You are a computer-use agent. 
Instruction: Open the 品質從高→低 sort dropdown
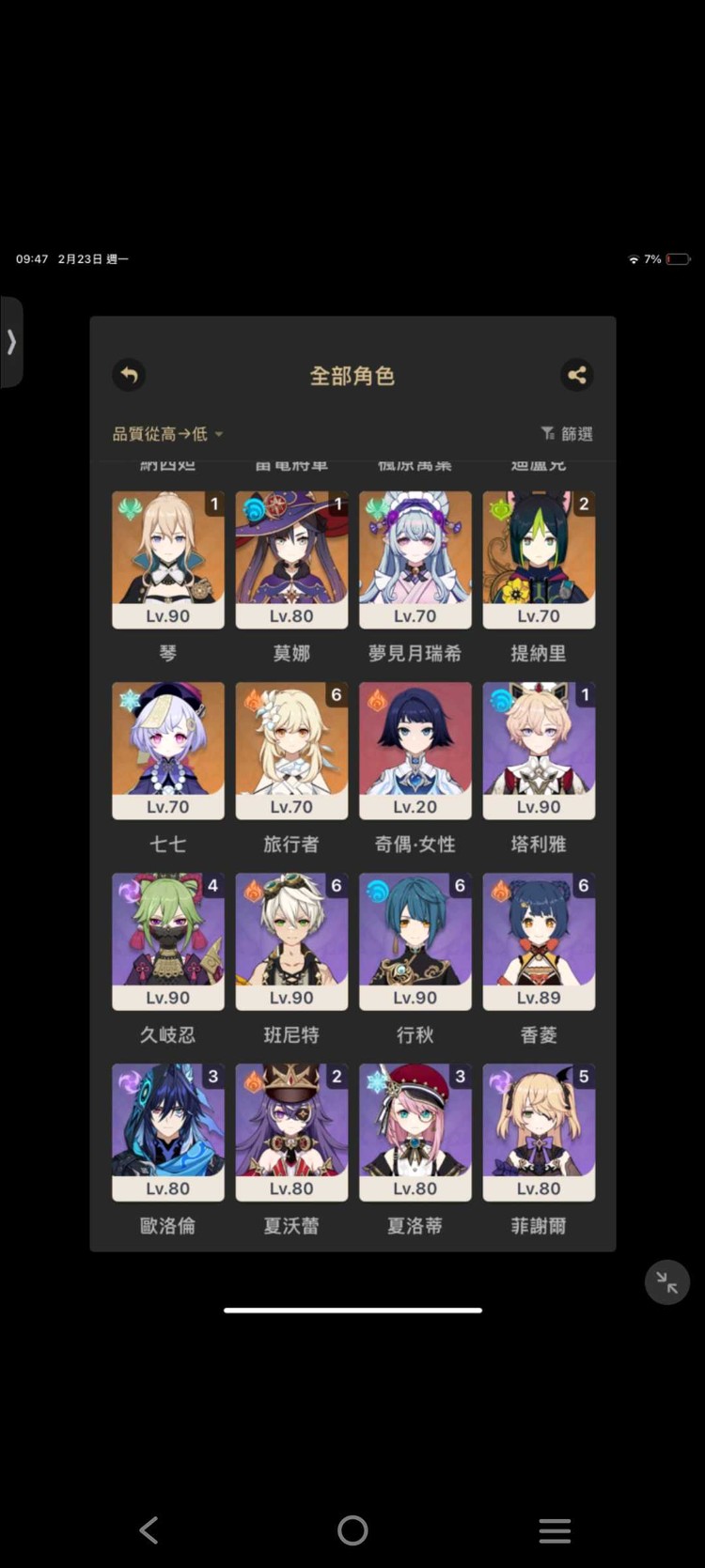pos(168,434)
